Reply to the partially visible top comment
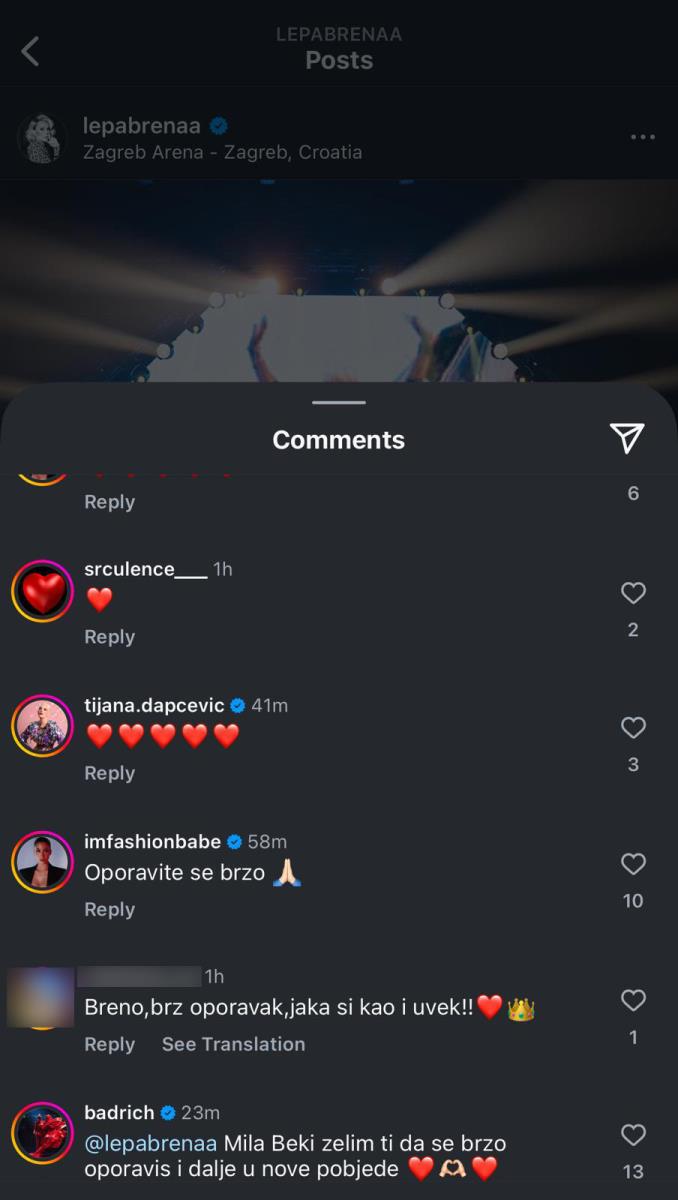 click(109, 502)
